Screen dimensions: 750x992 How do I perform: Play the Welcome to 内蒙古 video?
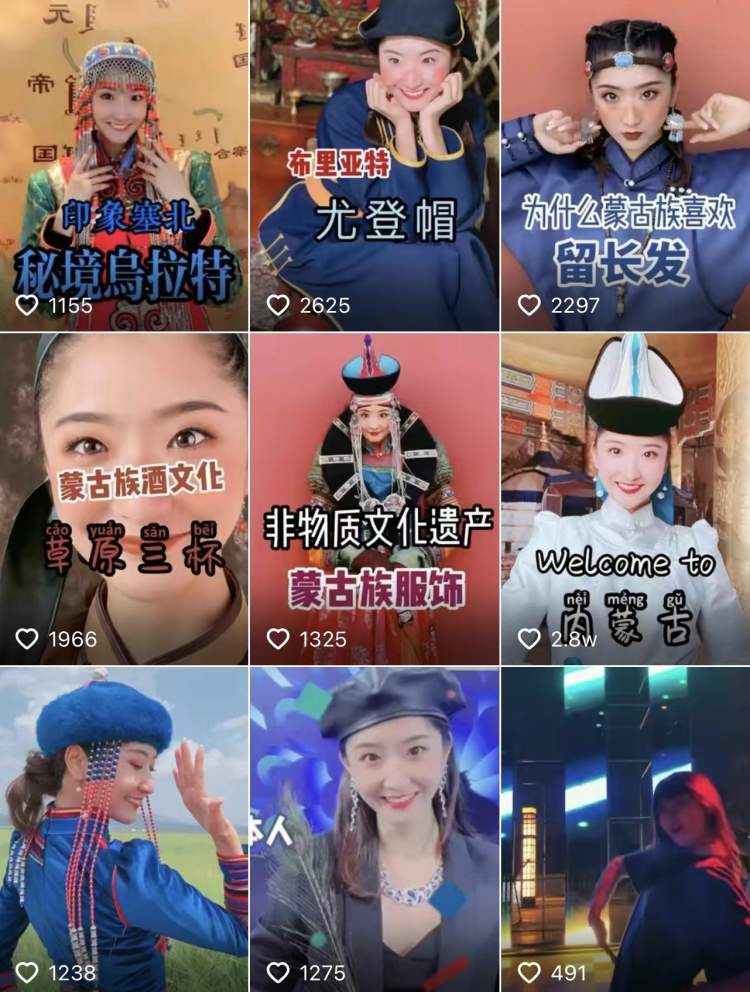click(625, 498)
